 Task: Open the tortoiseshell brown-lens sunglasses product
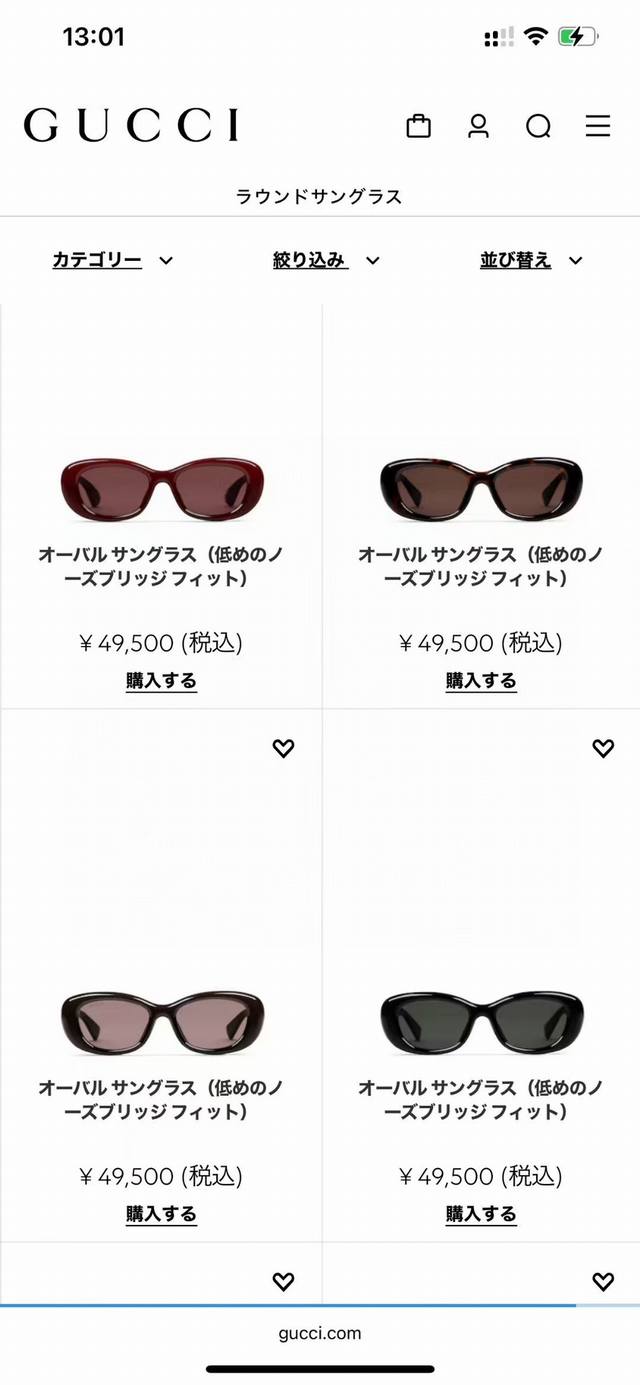tap(481, 490)
